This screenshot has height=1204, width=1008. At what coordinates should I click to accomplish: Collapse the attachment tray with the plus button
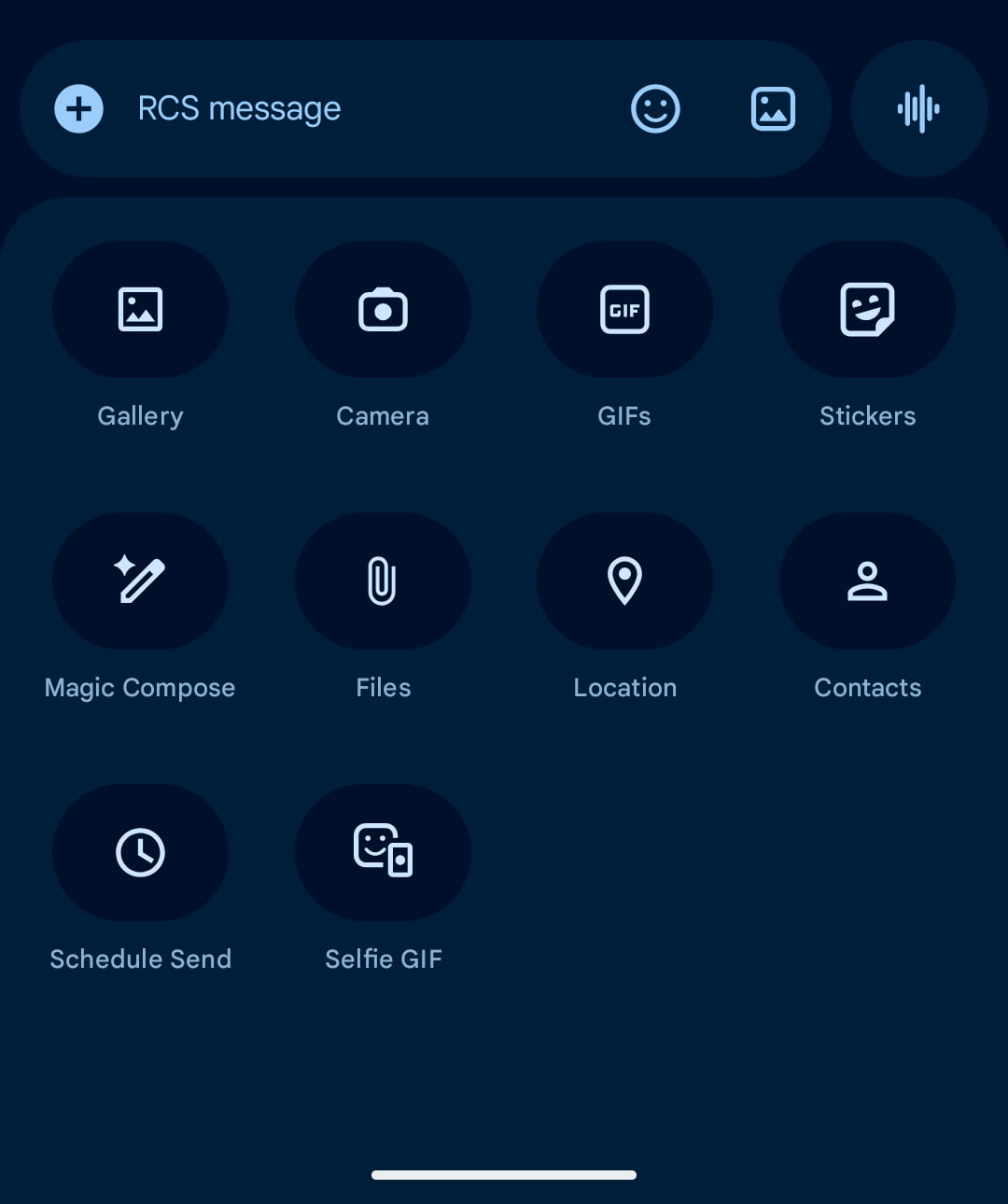[x=78, y=108]
